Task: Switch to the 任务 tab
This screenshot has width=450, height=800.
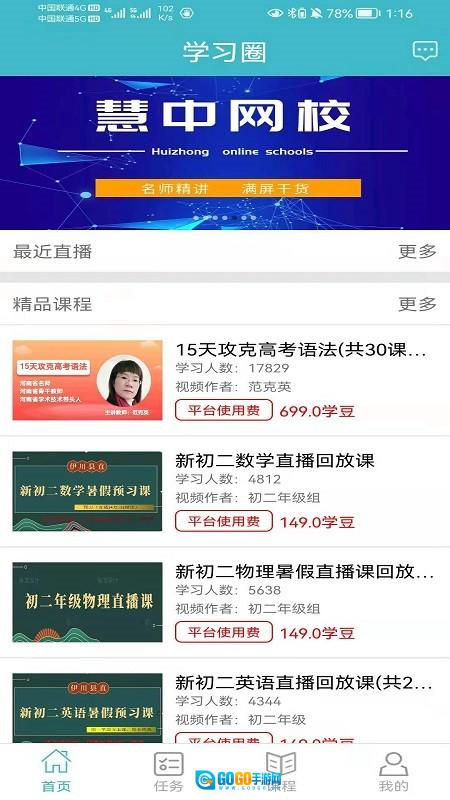Action: (168, 771)
